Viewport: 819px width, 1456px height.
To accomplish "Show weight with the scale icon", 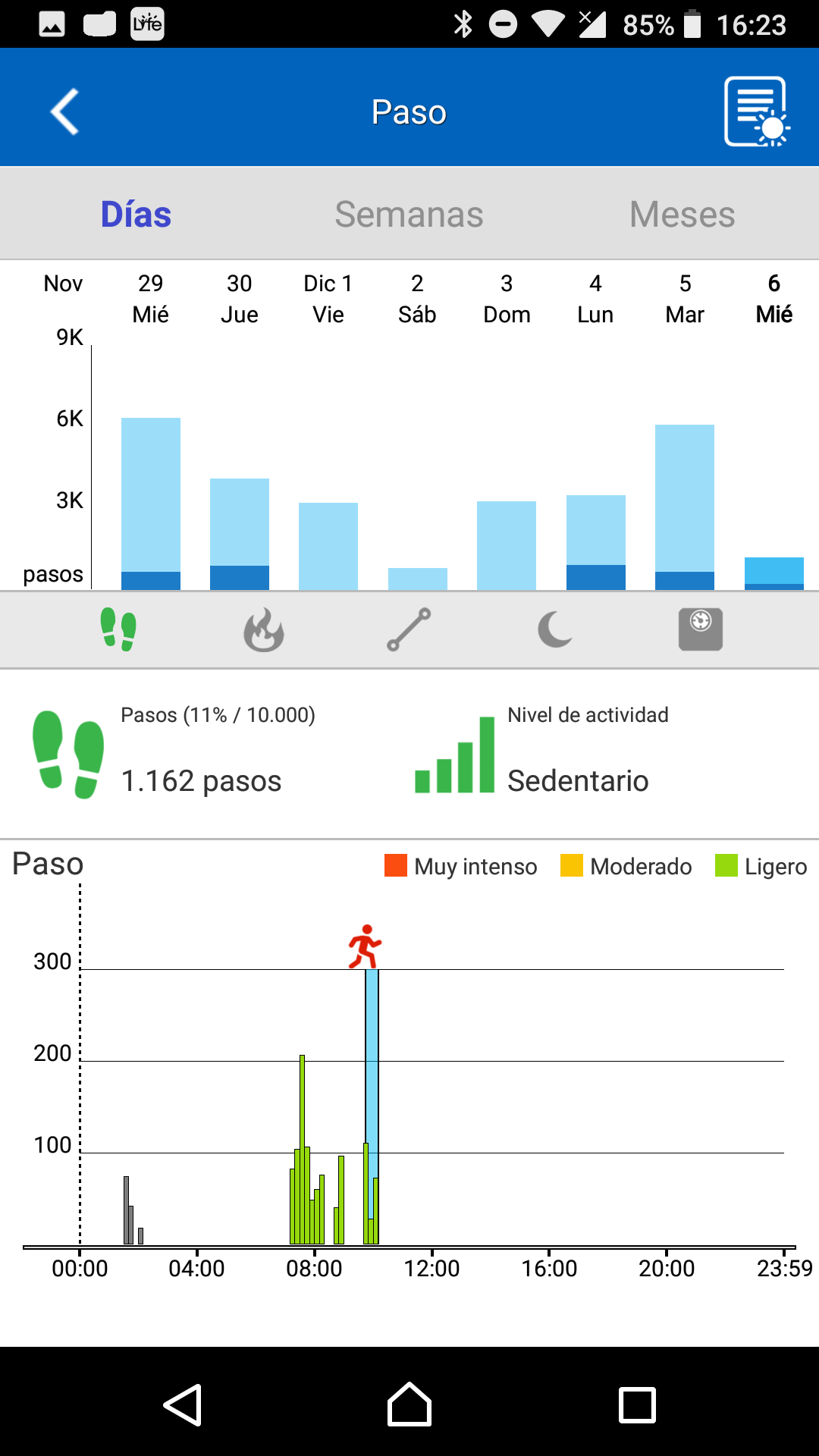I will pyautogui.click(x=701, y=629).
